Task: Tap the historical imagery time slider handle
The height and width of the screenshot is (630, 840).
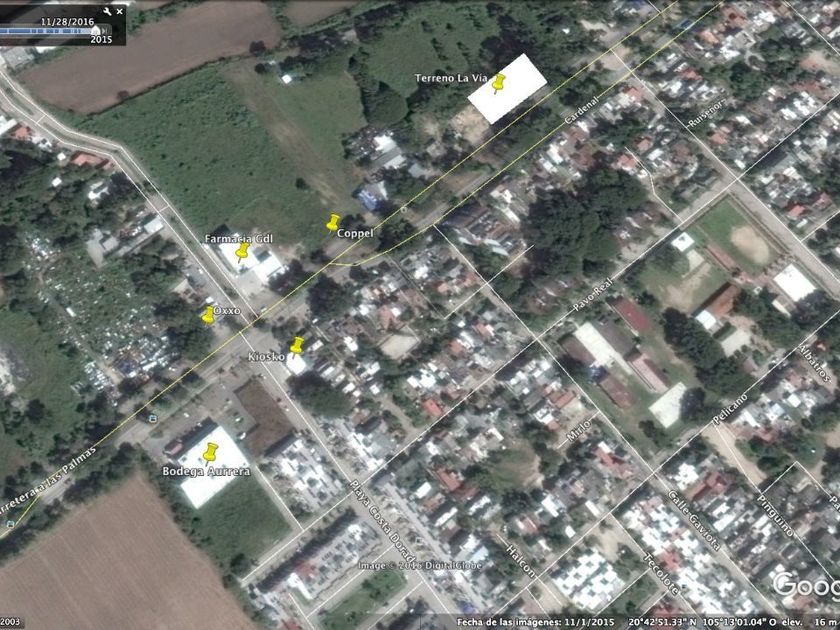Action: (96, 30)
